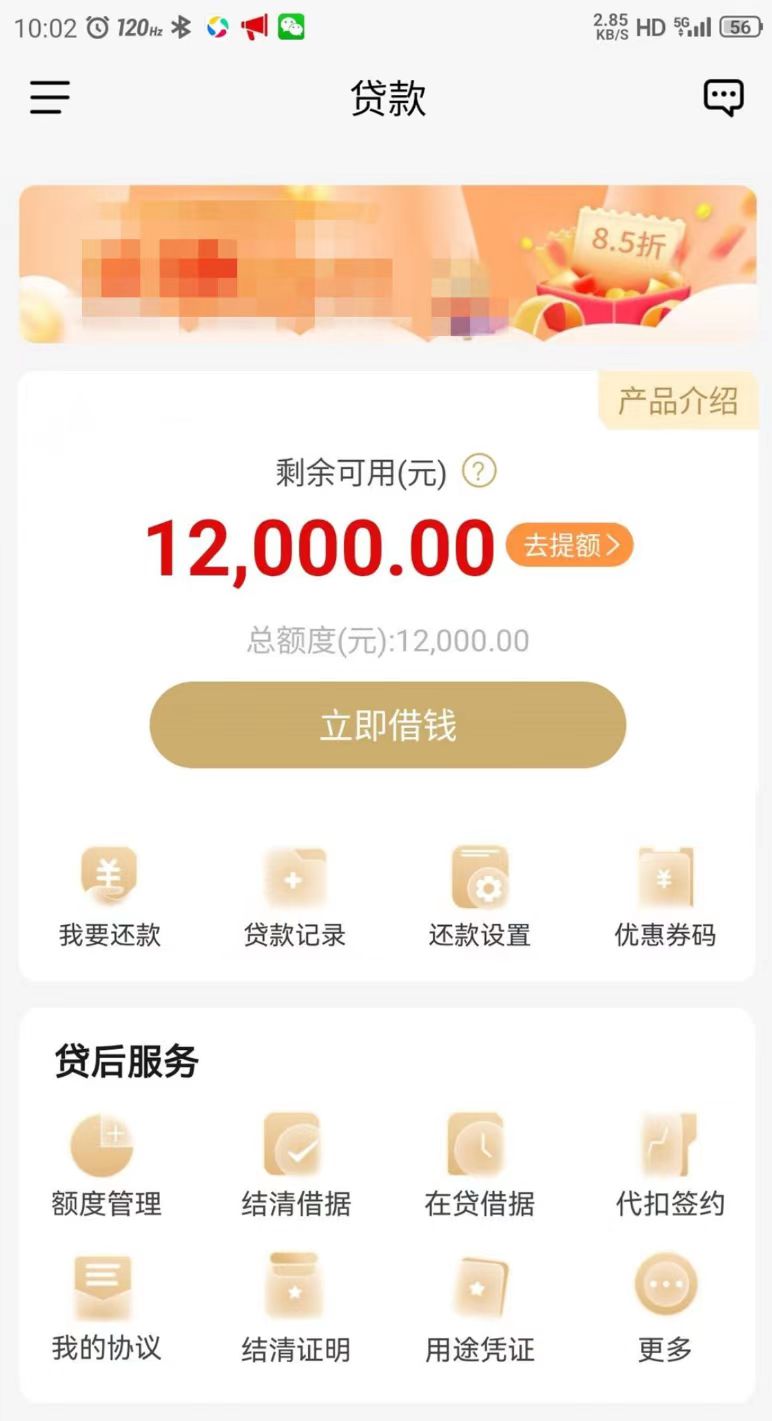Open 在贷借据
Image resolution: width=772 pixels, height=1421 pixels.
click(479, 1165)
